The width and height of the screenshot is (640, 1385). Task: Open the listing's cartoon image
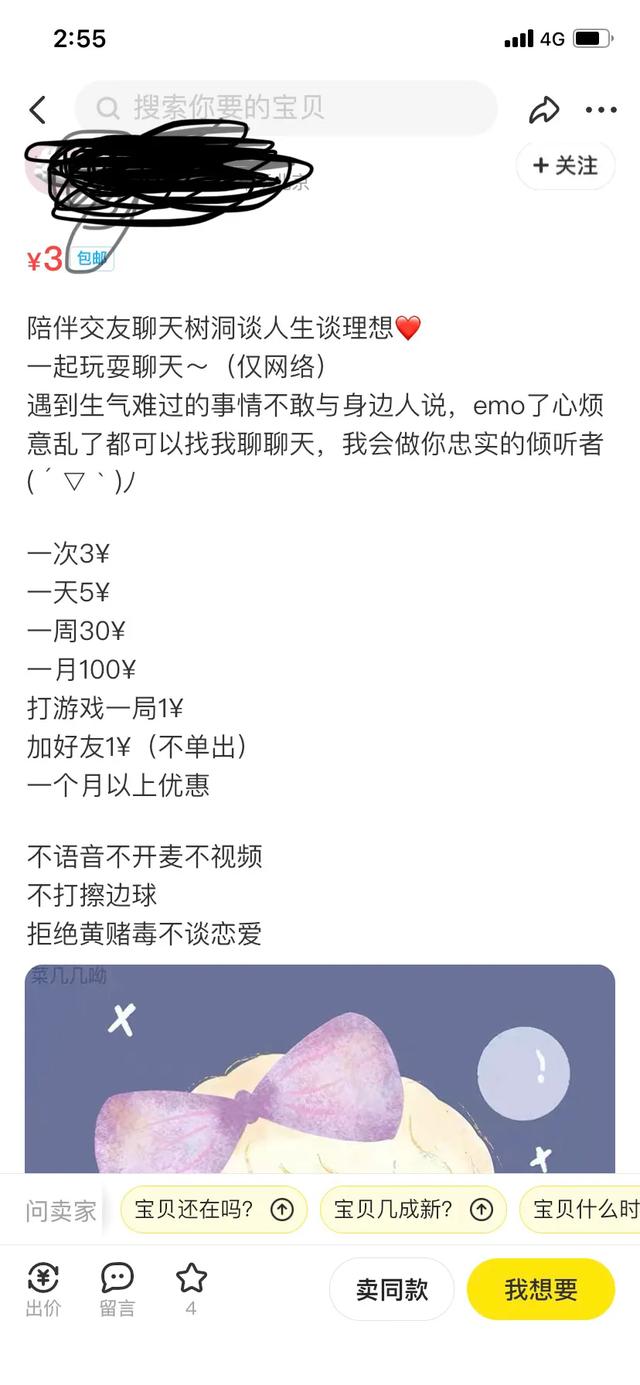(320, 1068)
